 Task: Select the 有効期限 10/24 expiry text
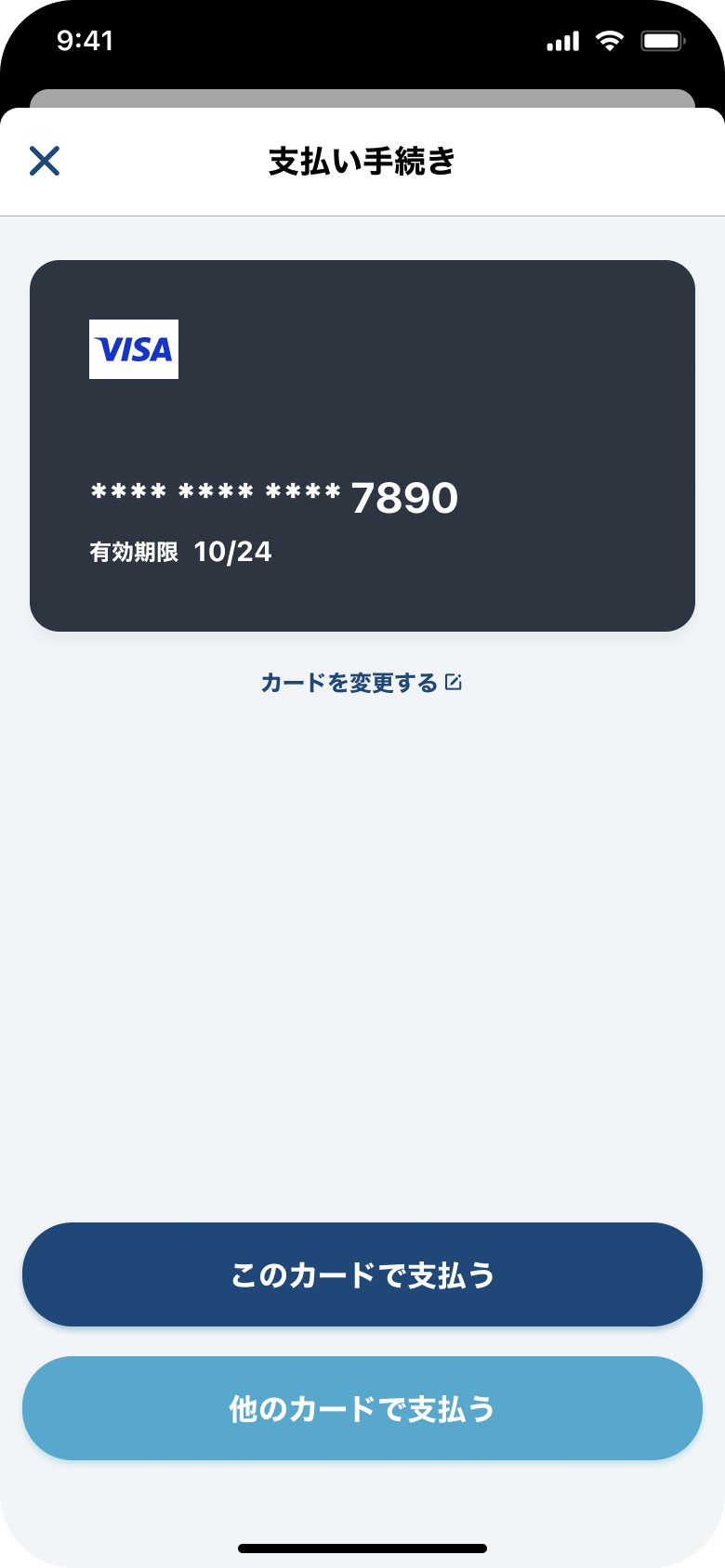coord(179,552)
